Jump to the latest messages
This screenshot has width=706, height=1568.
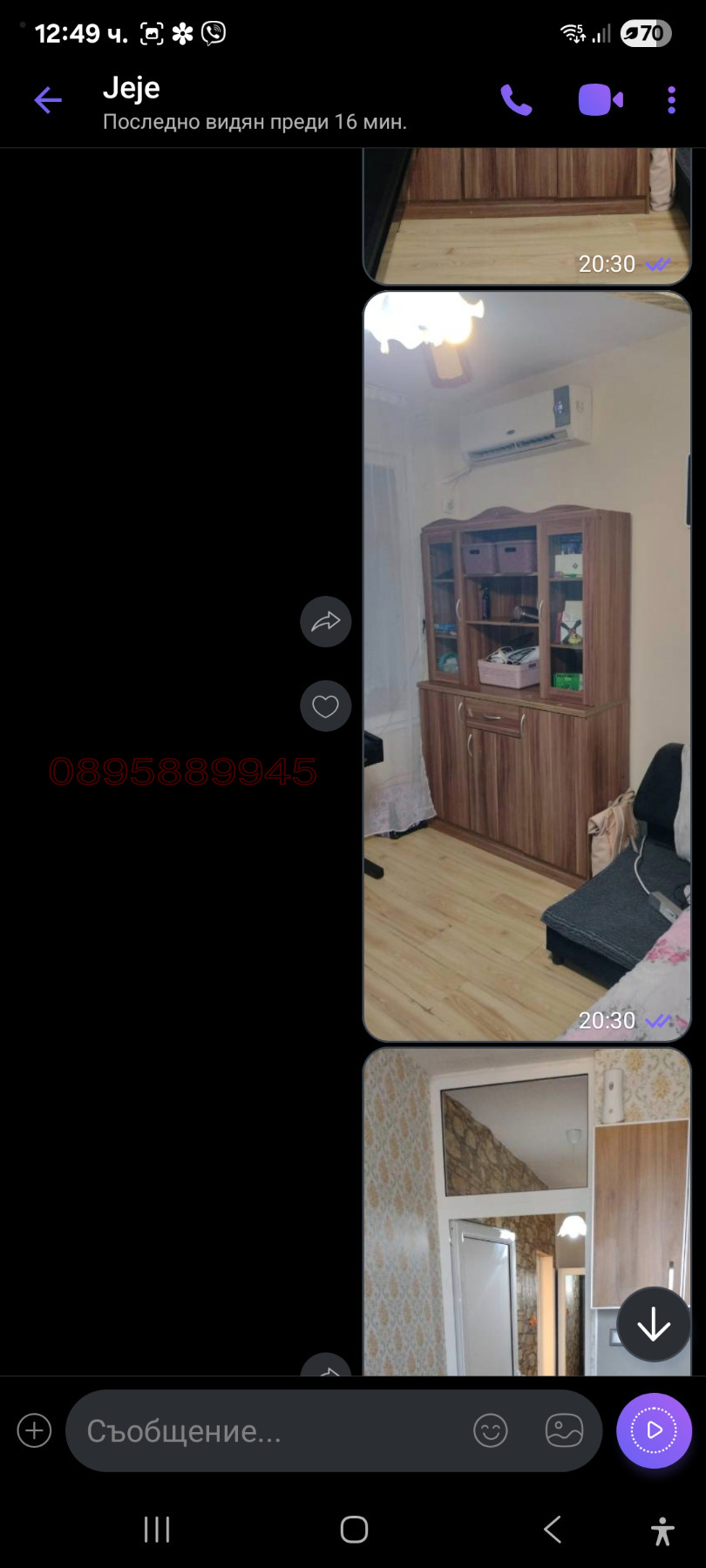tap(653, 1325)
